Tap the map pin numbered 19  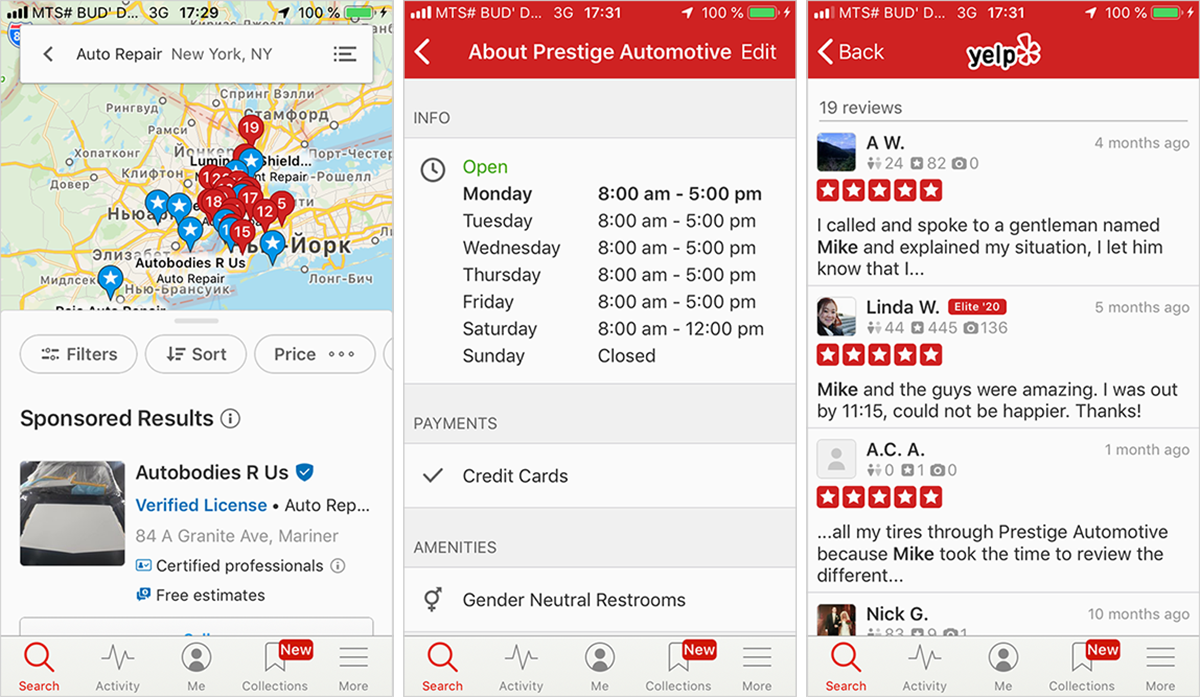[250, 129]
